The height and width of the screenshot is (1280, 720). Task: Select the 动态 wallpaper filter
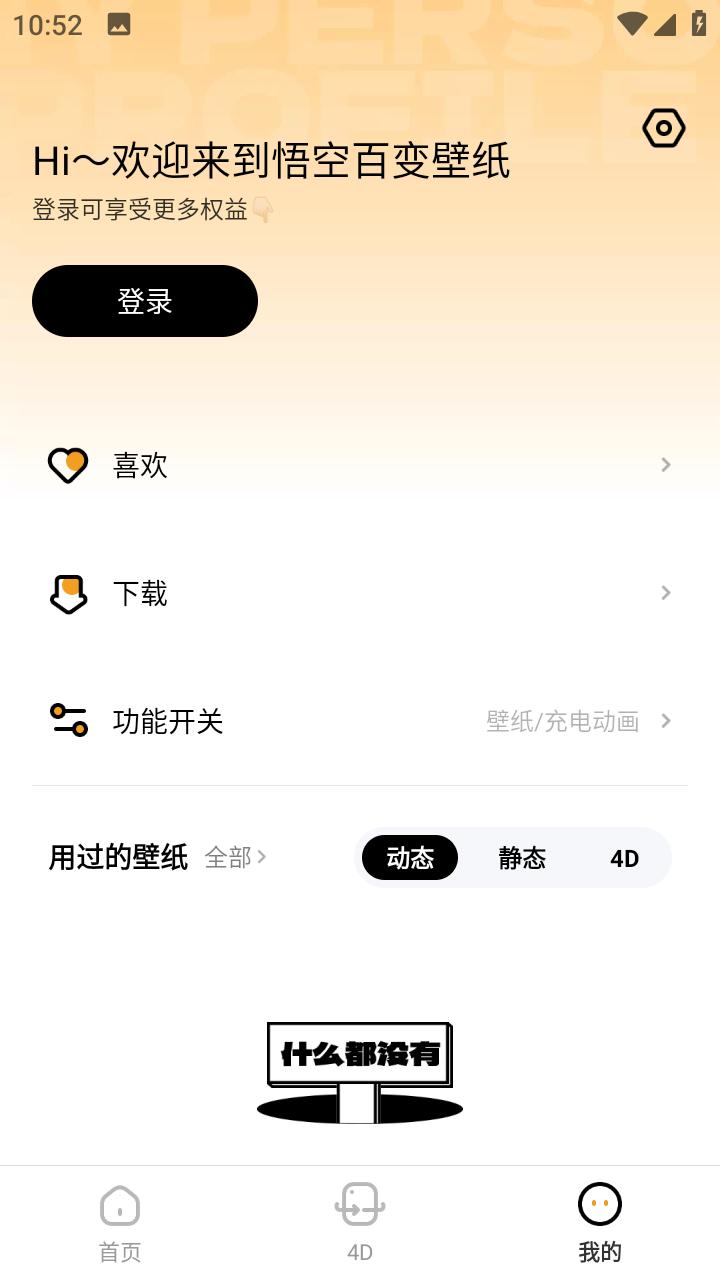tap(409, 858)
